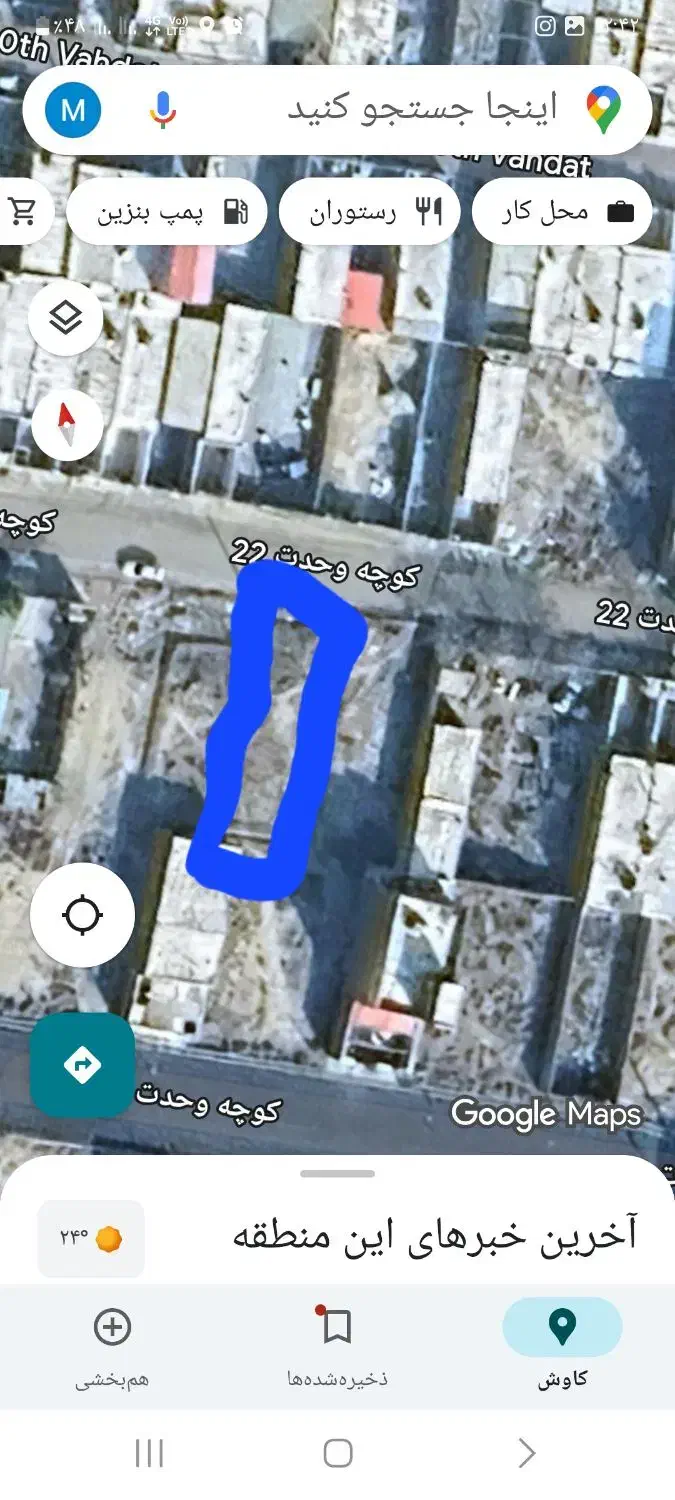This screenshot has width=675, height=1500.
Task: Select the رستوران chip
Action: 369,211
